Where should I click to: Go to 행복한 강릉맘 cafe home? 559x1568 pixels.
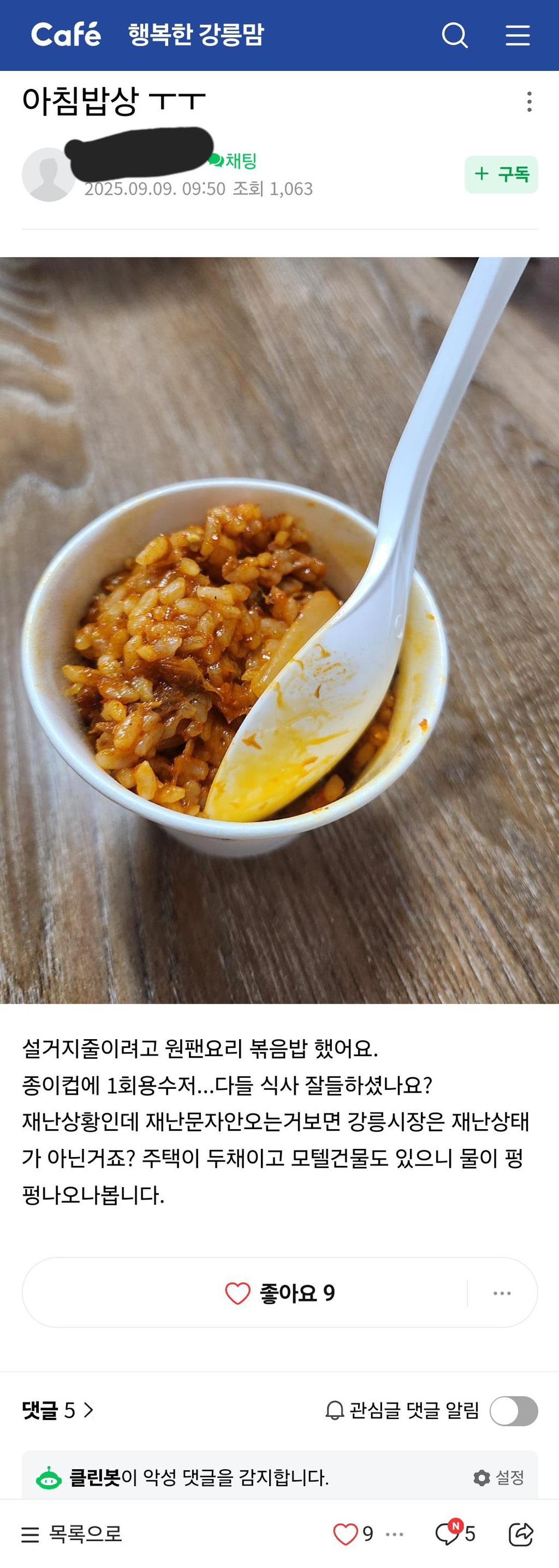[x=195, y=35]
